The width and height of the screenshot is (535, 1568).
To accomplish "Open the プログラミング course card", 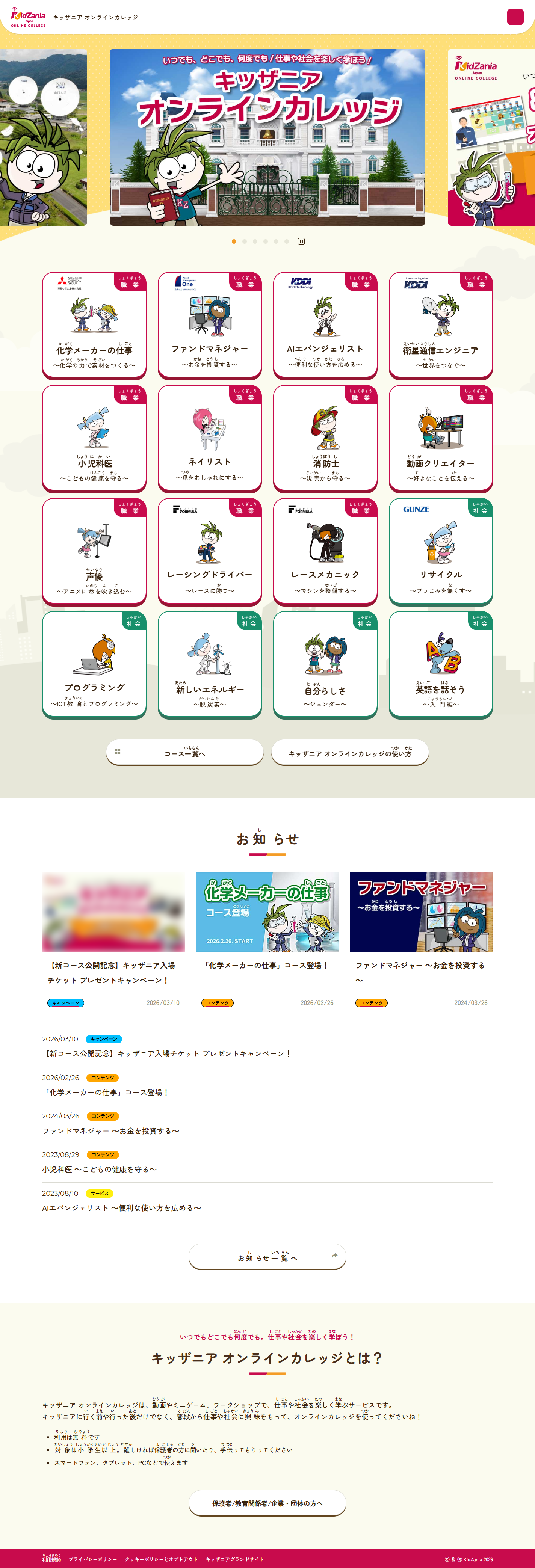I will [94, 665].
